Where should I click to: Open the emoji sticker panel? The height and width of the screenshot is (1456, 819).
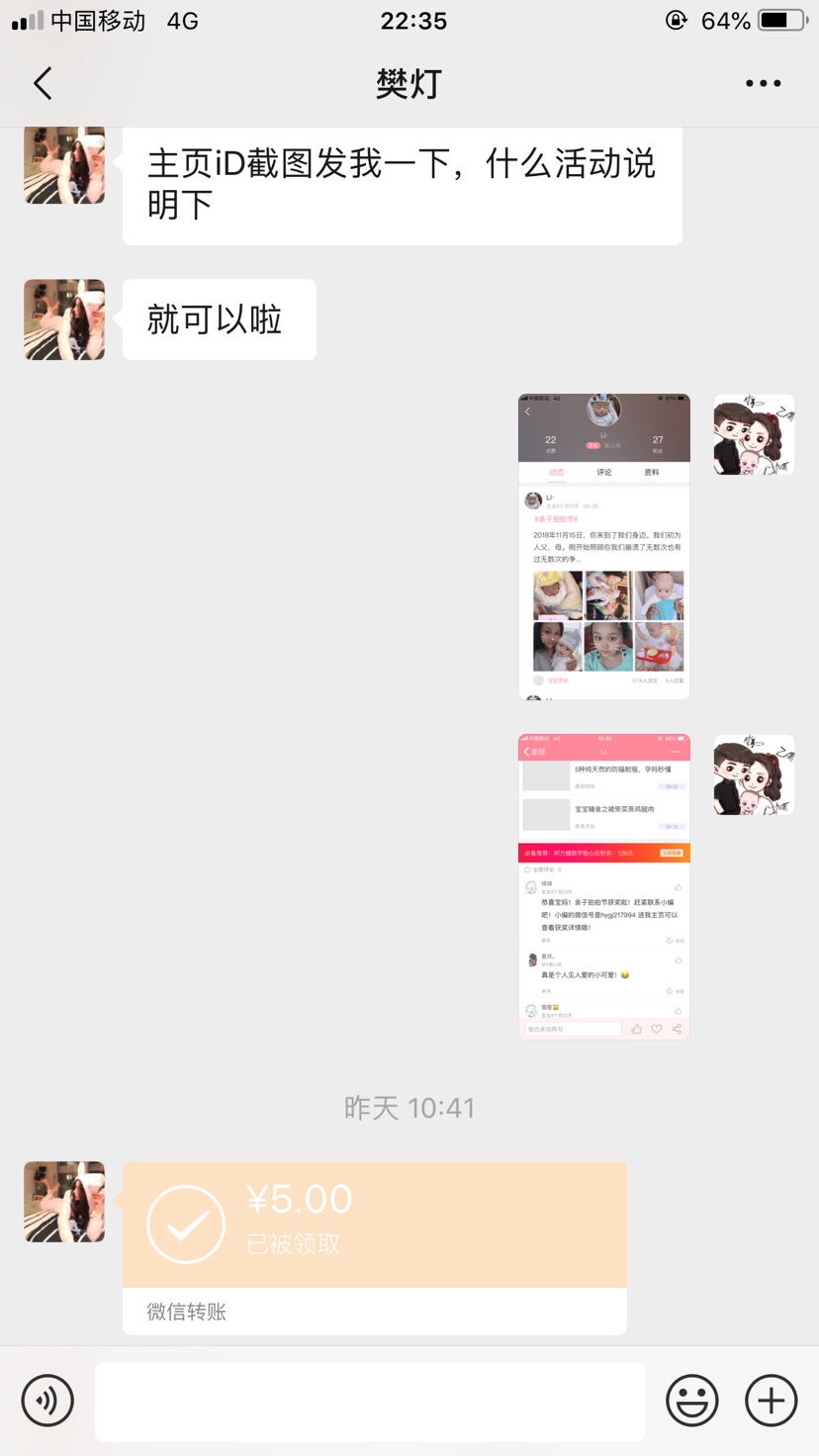691,1401
